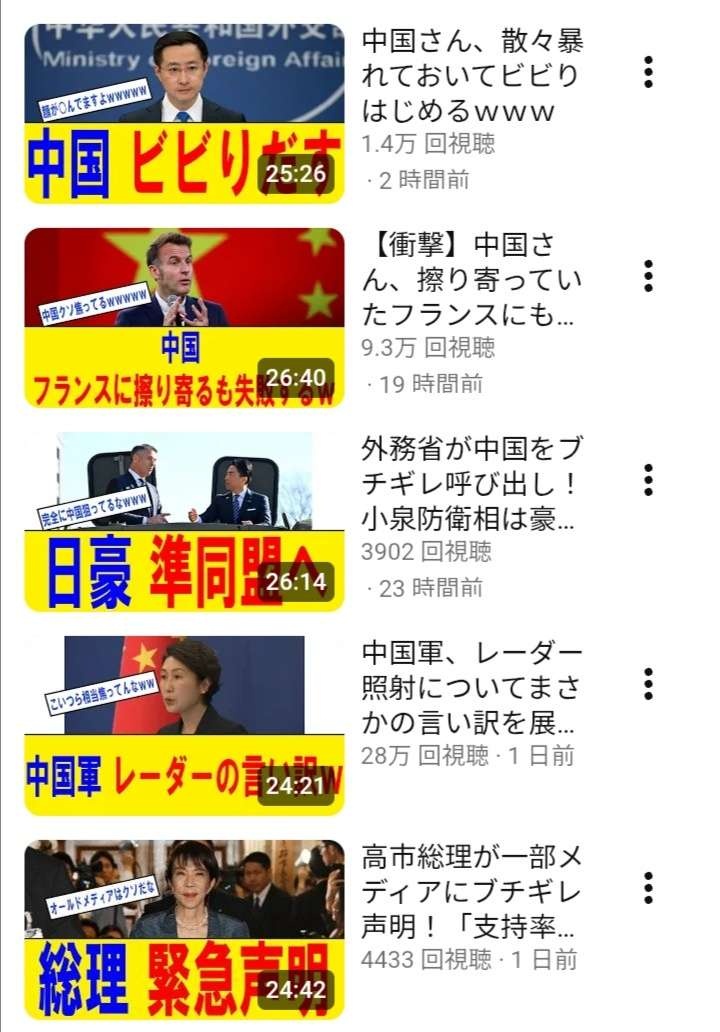The image size is (720, 1032).
Task: Open more options for 中国さん、散々暴れておいて video
Action: pyautogui.click(x=649, y=72)
